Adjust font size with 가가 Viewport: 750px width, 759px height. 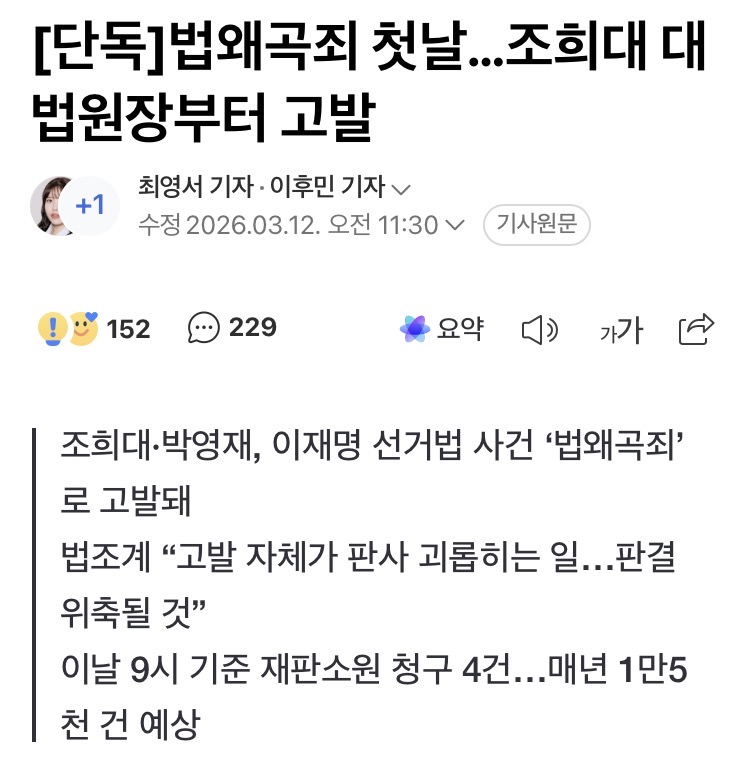pyautogui.click(x=621, y=330)
